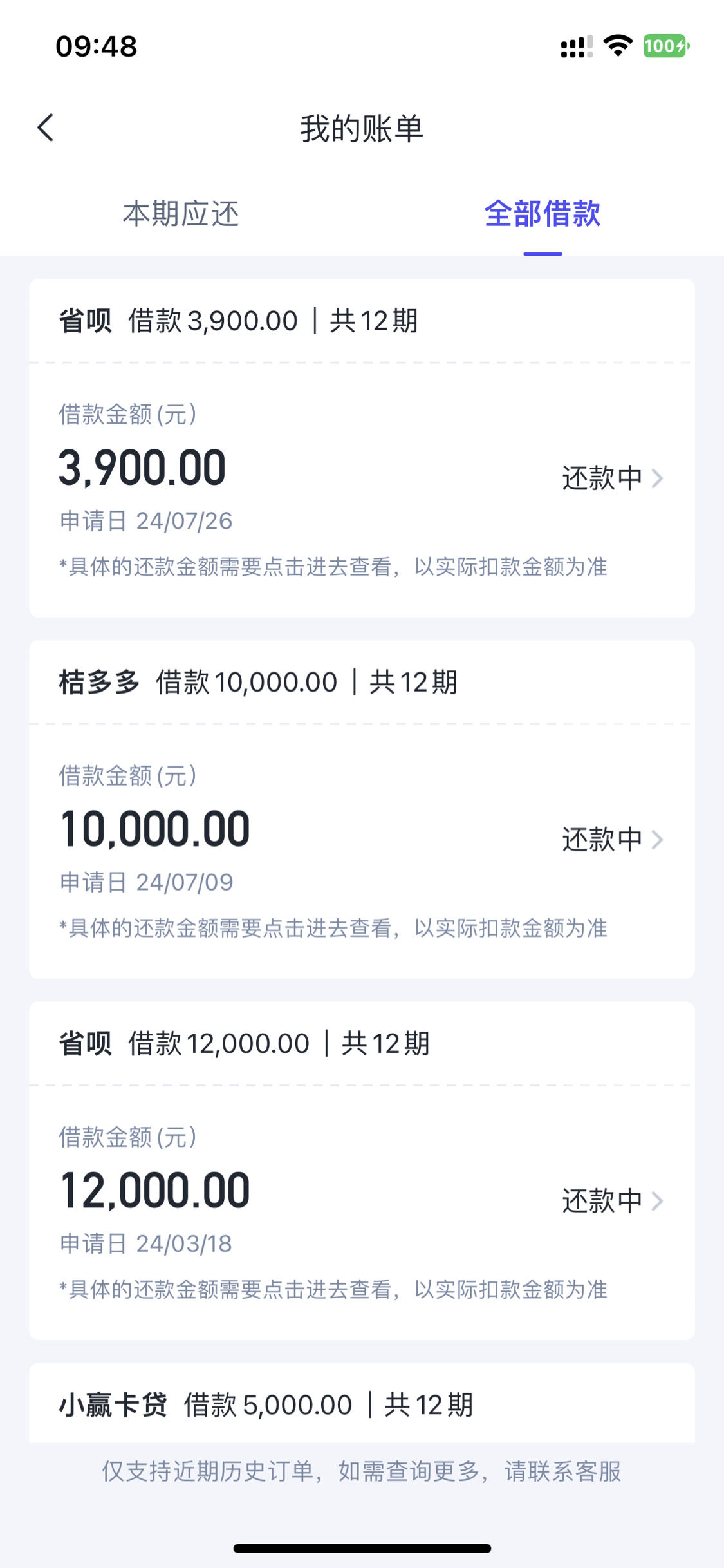Tap 还款中 status on the 3,900.00 loan
The height and width of the screenshot is (1568, 724).
point(602,478)
